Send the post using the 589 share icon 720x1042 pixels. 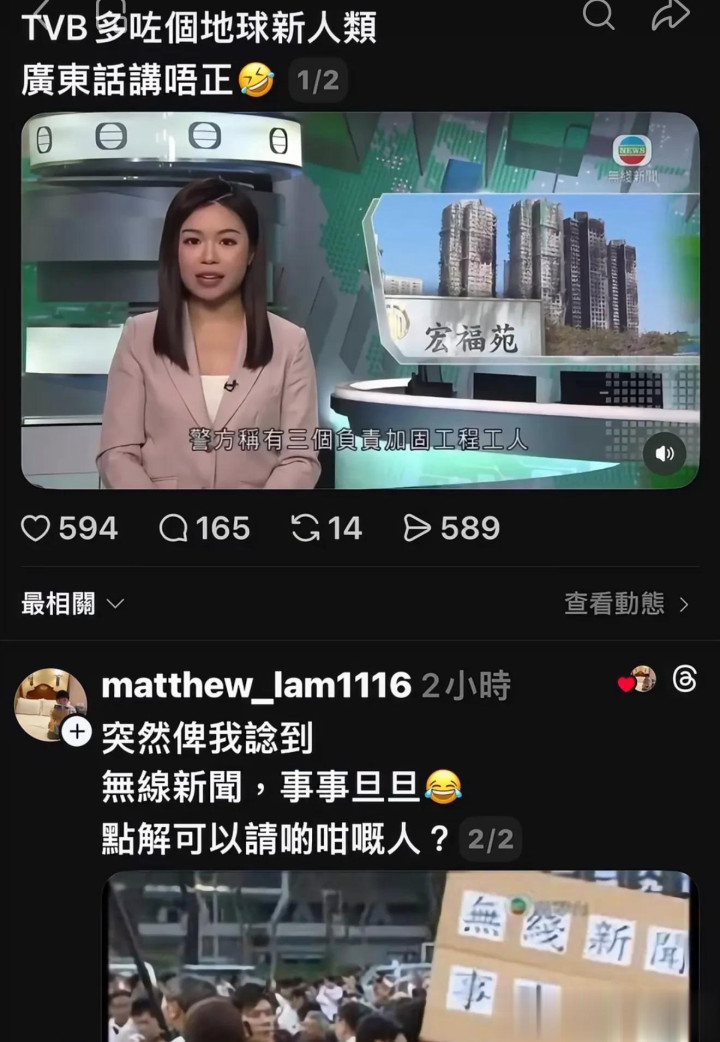pos(417,528)
